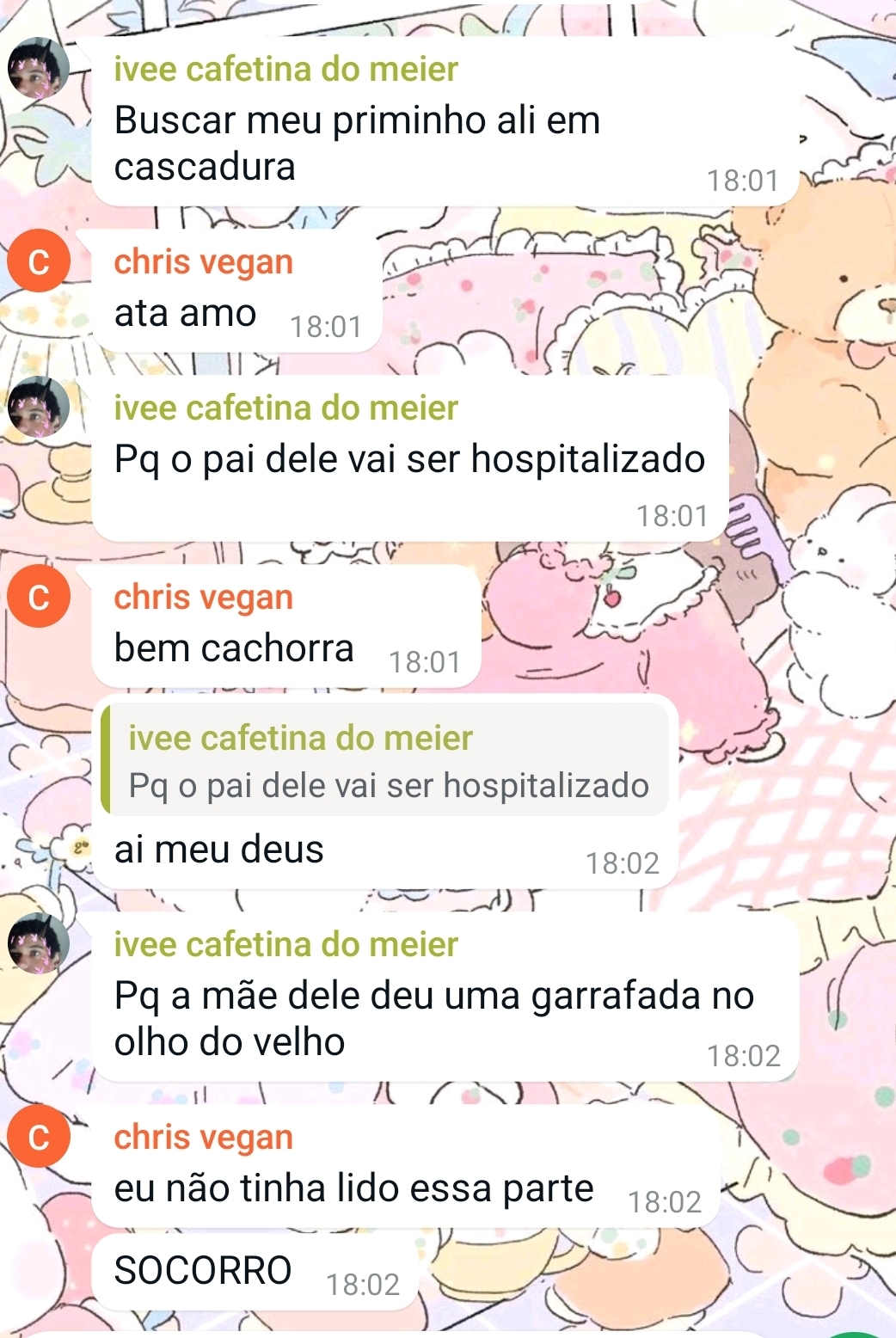Open ivee's avatar beside the "Buscar meu priminho" message
The image size is (896, 1338).
tap(39, 68)
